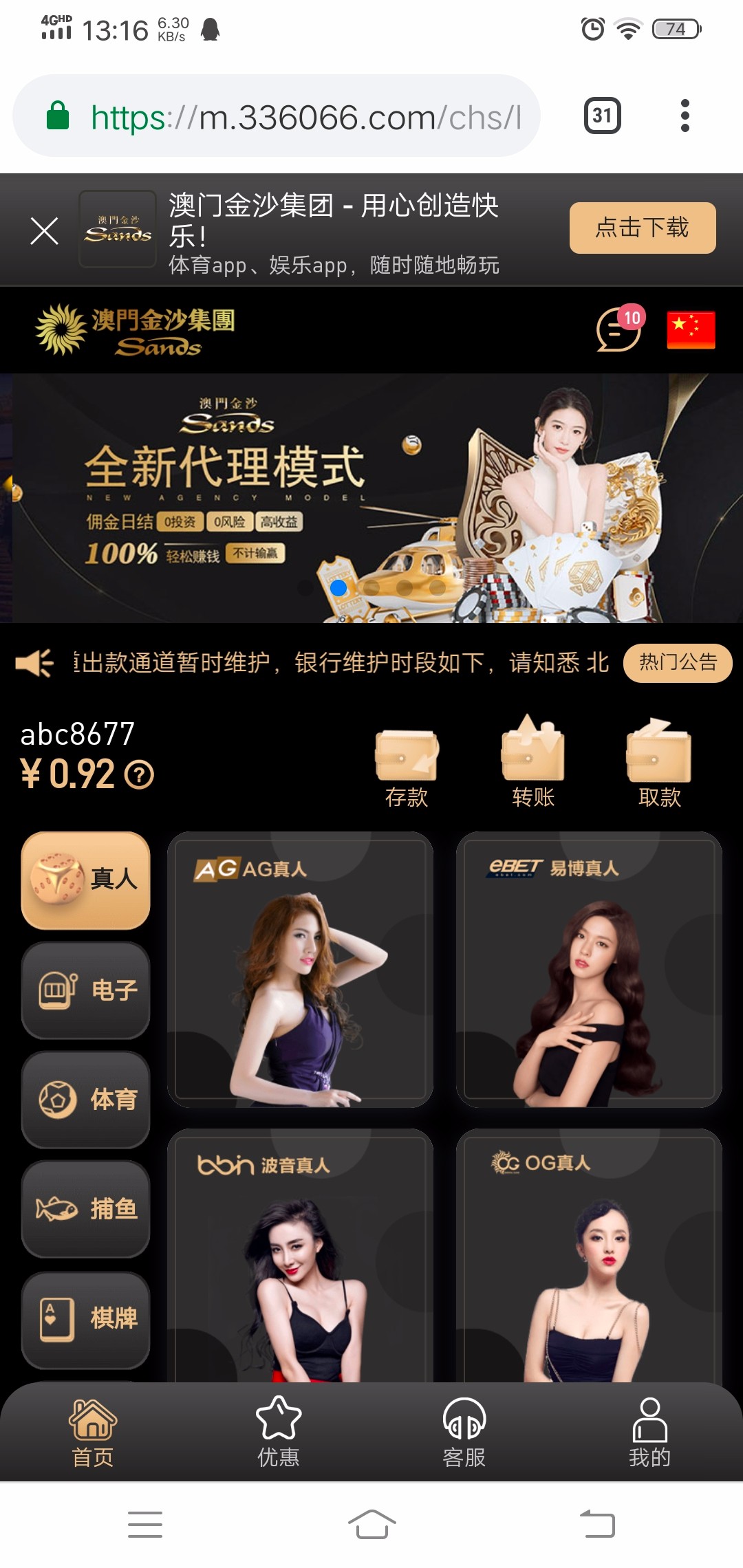743x1568 pixels.
Task: Open the browser tab switcher
Action: (602, 116)
